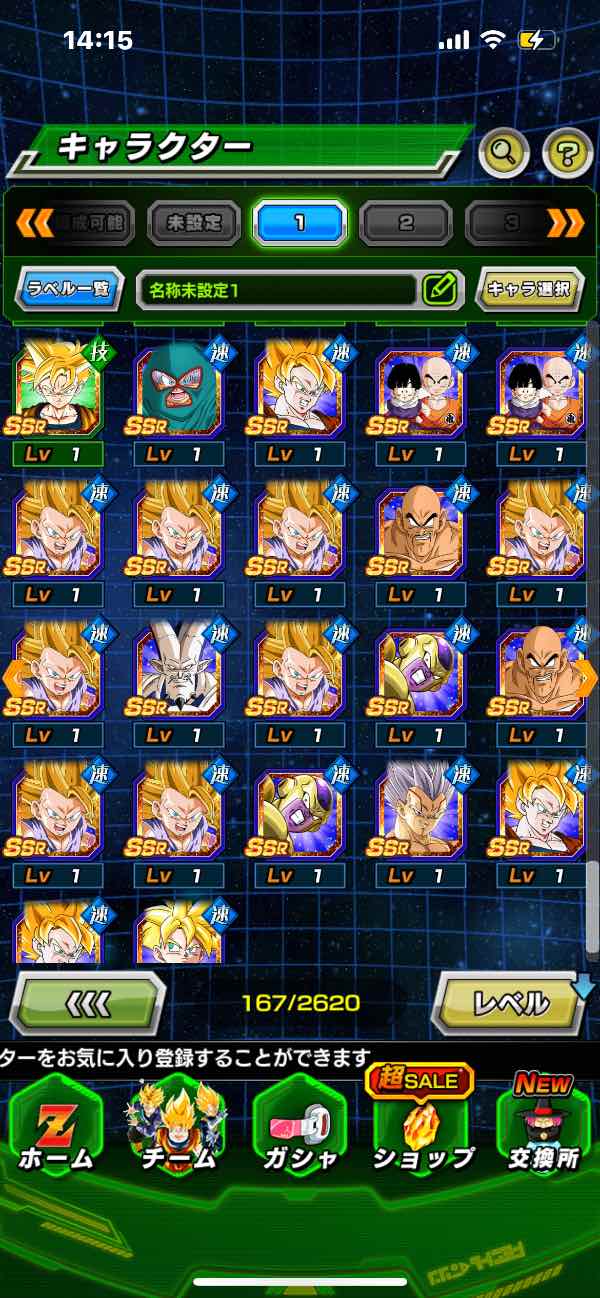The image size is (600, 1298).
Task: Open the ガシャ summon screen
Action: click(x=299, y=1127)
